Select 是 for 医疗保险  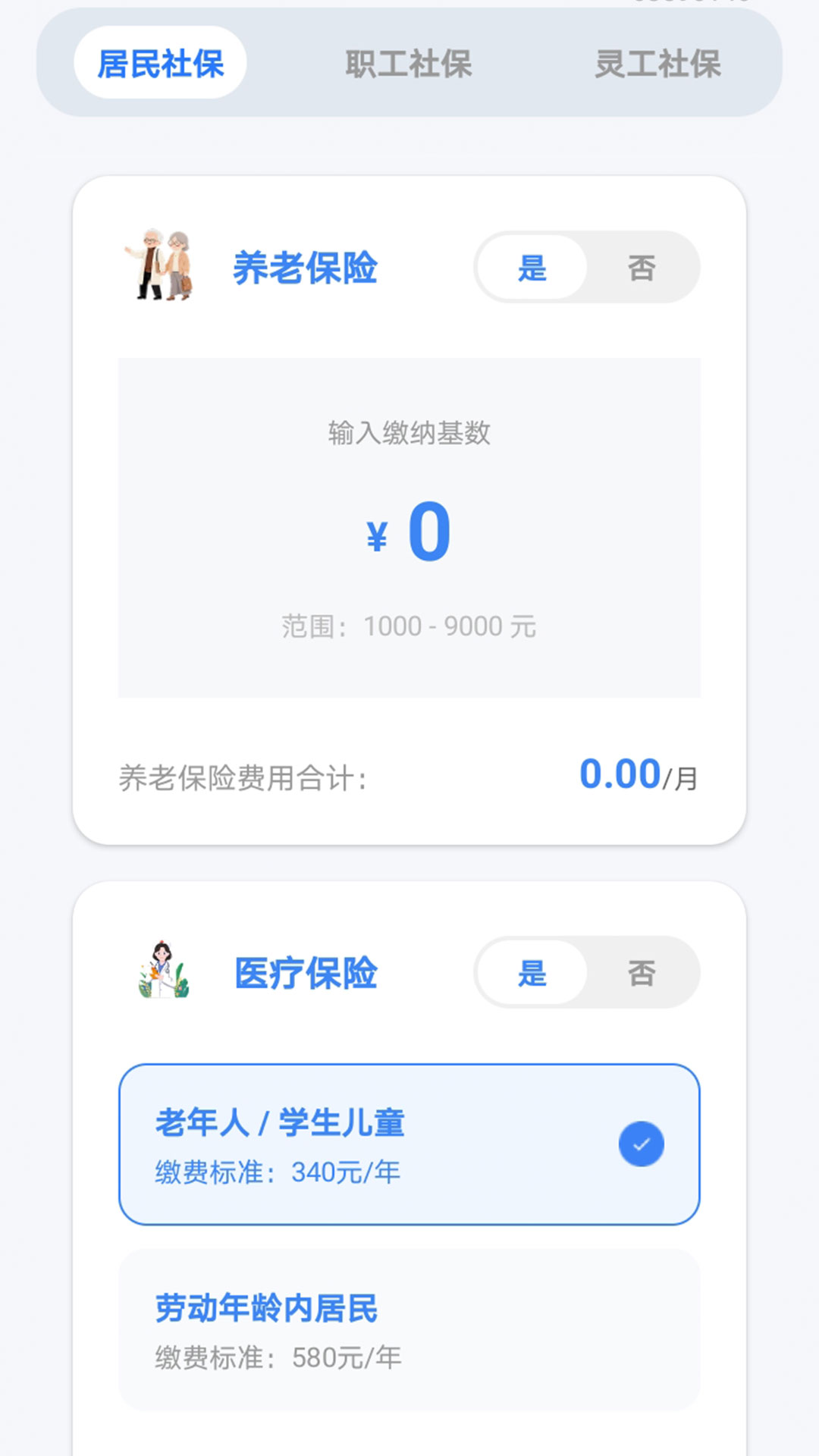(x=532, y=974)
